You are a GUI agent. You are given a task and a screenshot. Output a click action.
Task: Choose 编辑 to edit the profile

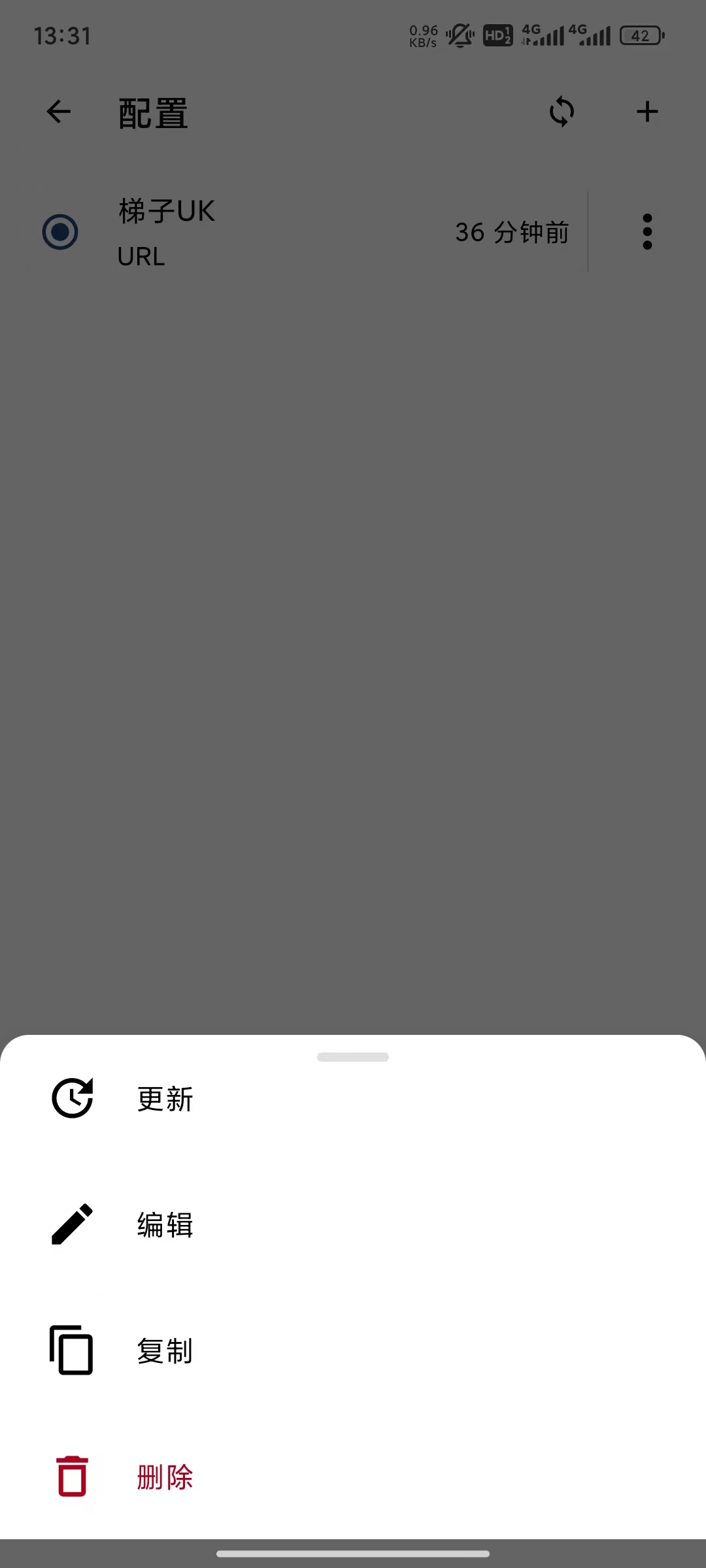point(353,1224)
